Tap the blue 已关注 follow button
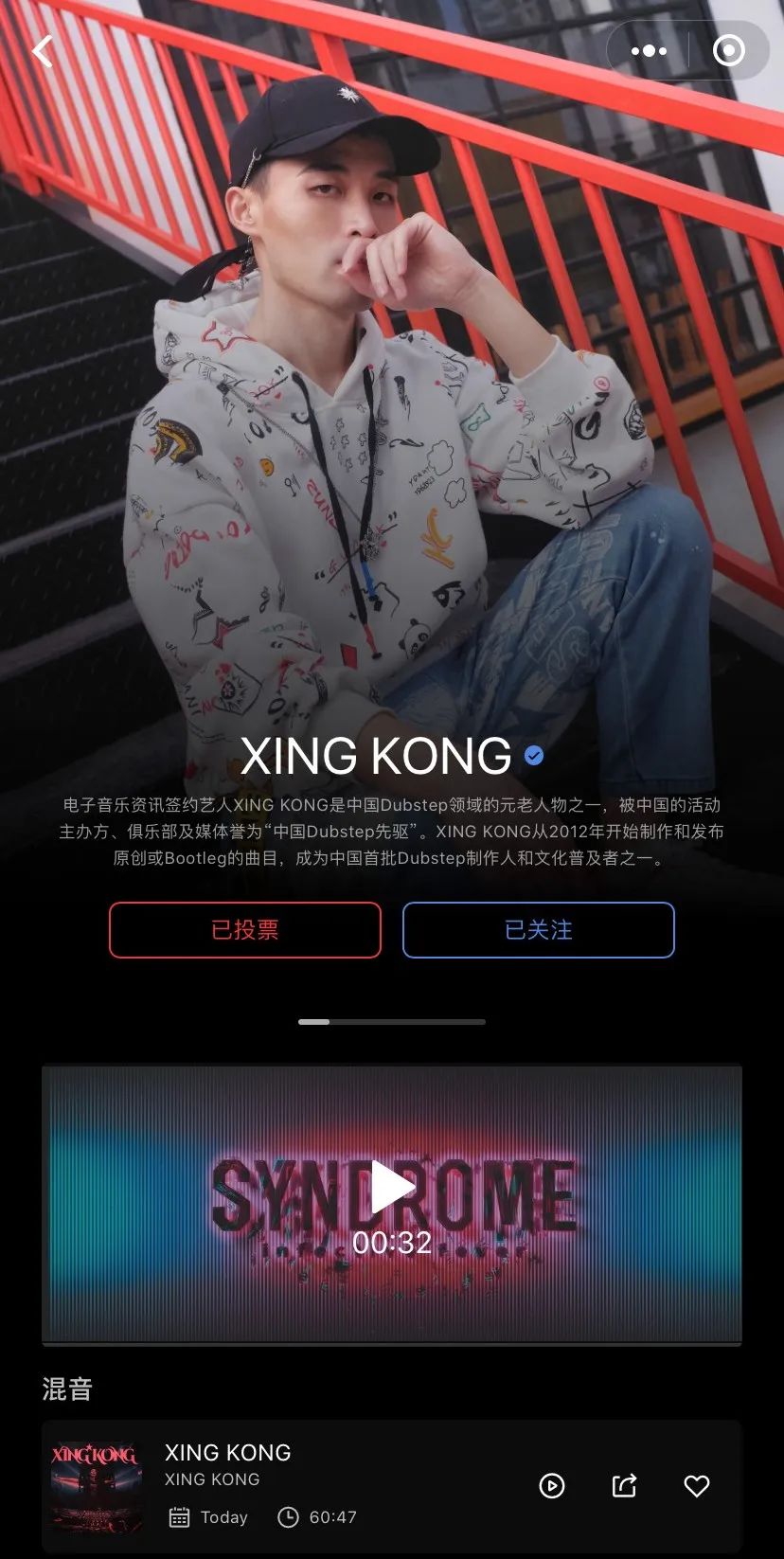Image resolution: width=784 pixels, height=1559 pixels. [x=538, y=930]
